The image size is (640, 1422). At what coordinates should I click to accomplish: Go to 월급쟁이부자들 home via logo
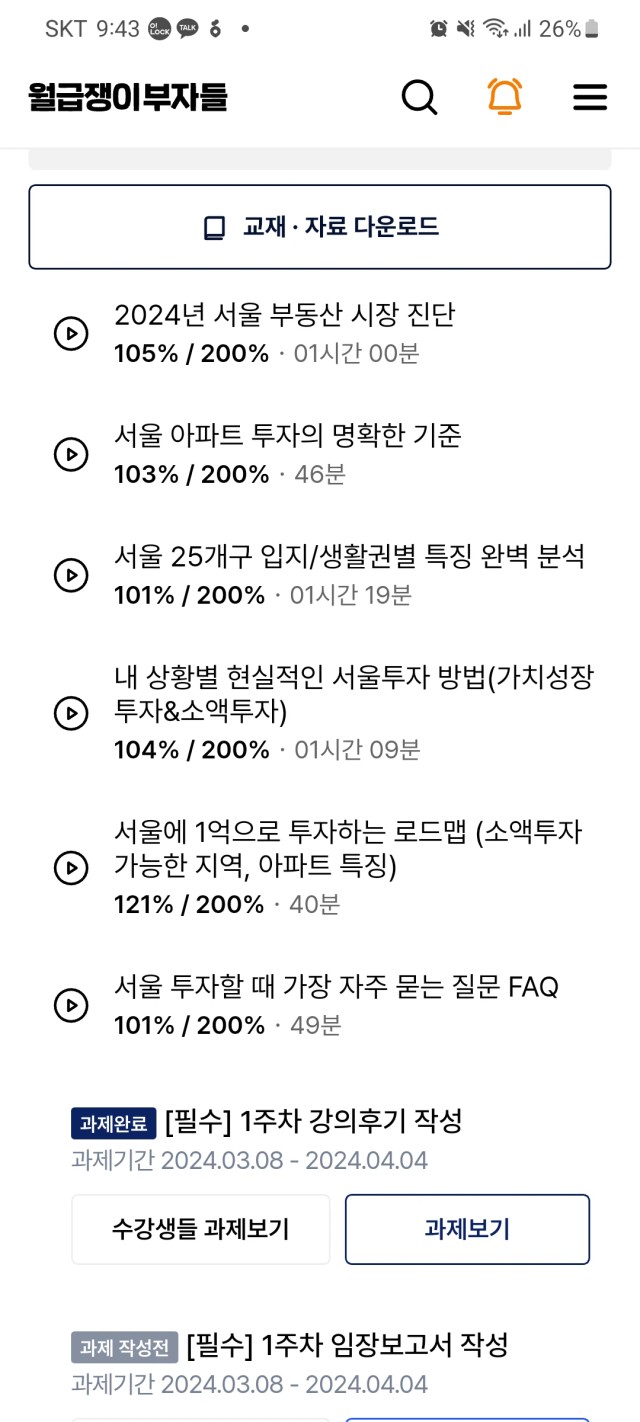coord(128,97)
